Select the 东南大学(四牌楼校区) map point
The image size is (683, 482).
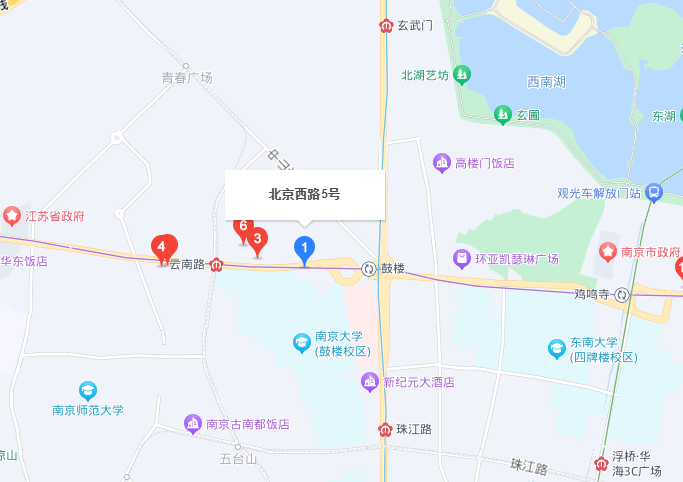point(557,348)
